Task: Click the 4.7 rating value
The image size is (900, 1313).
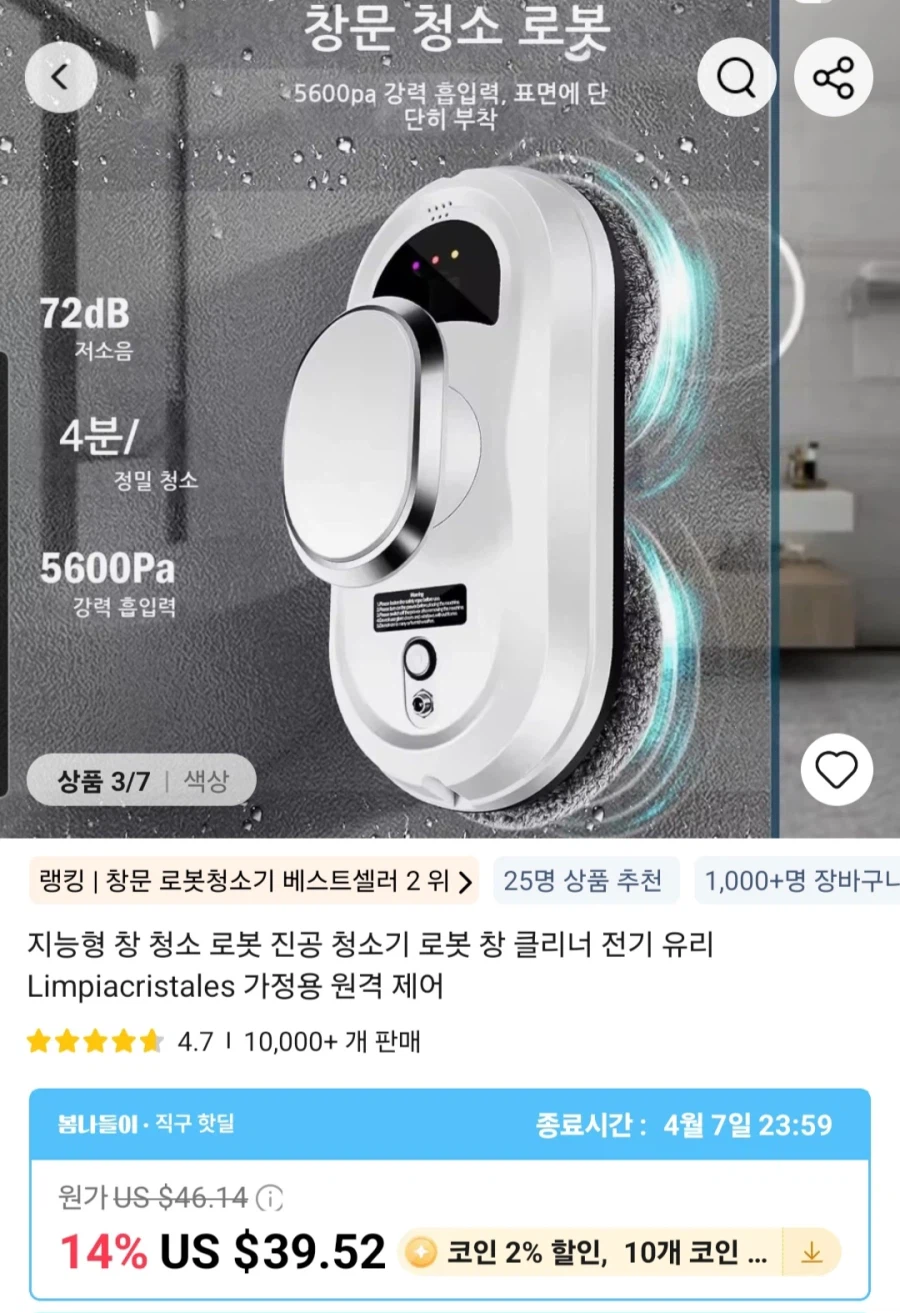Action: (x=192, y=1042)
